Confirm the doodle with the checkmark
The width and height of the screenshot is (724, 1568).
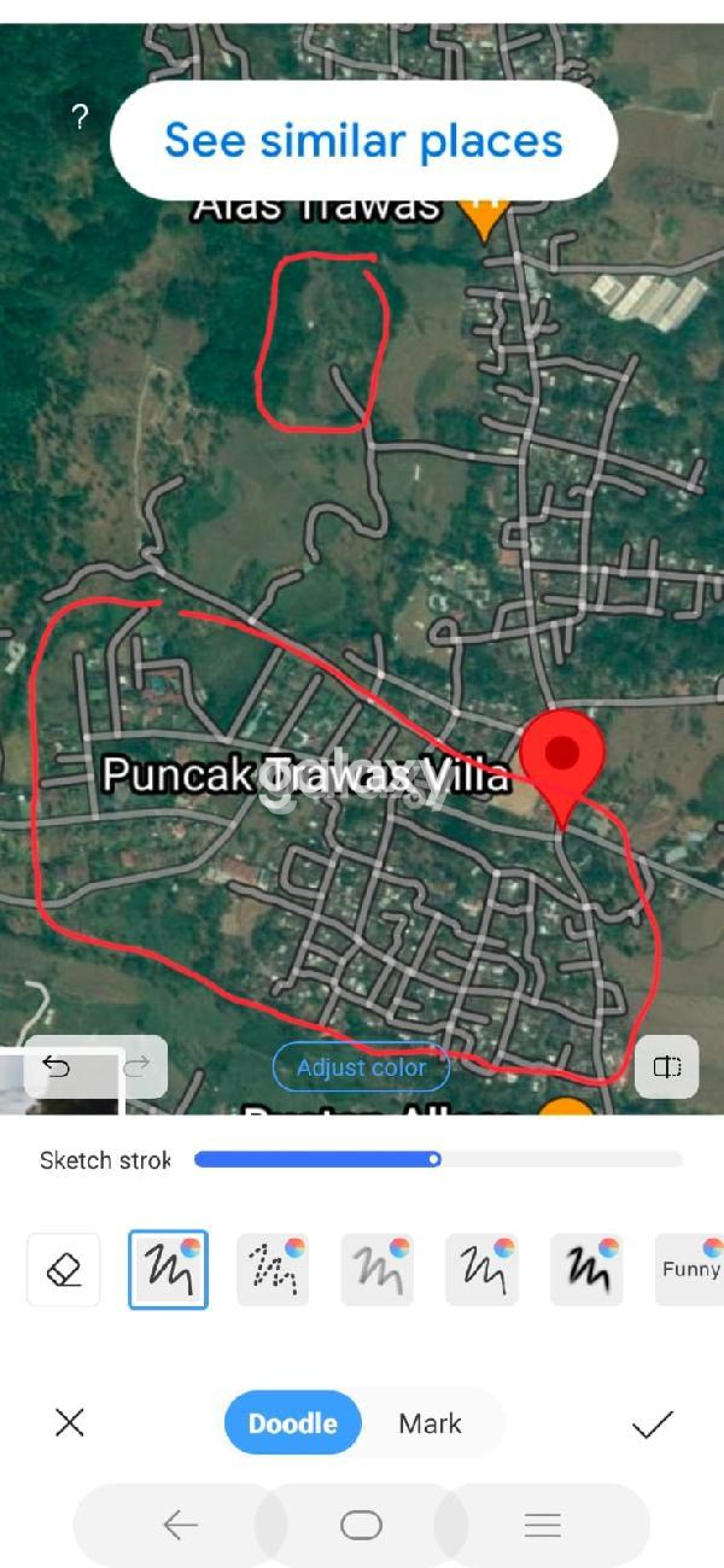click(x=652, y=1424)
